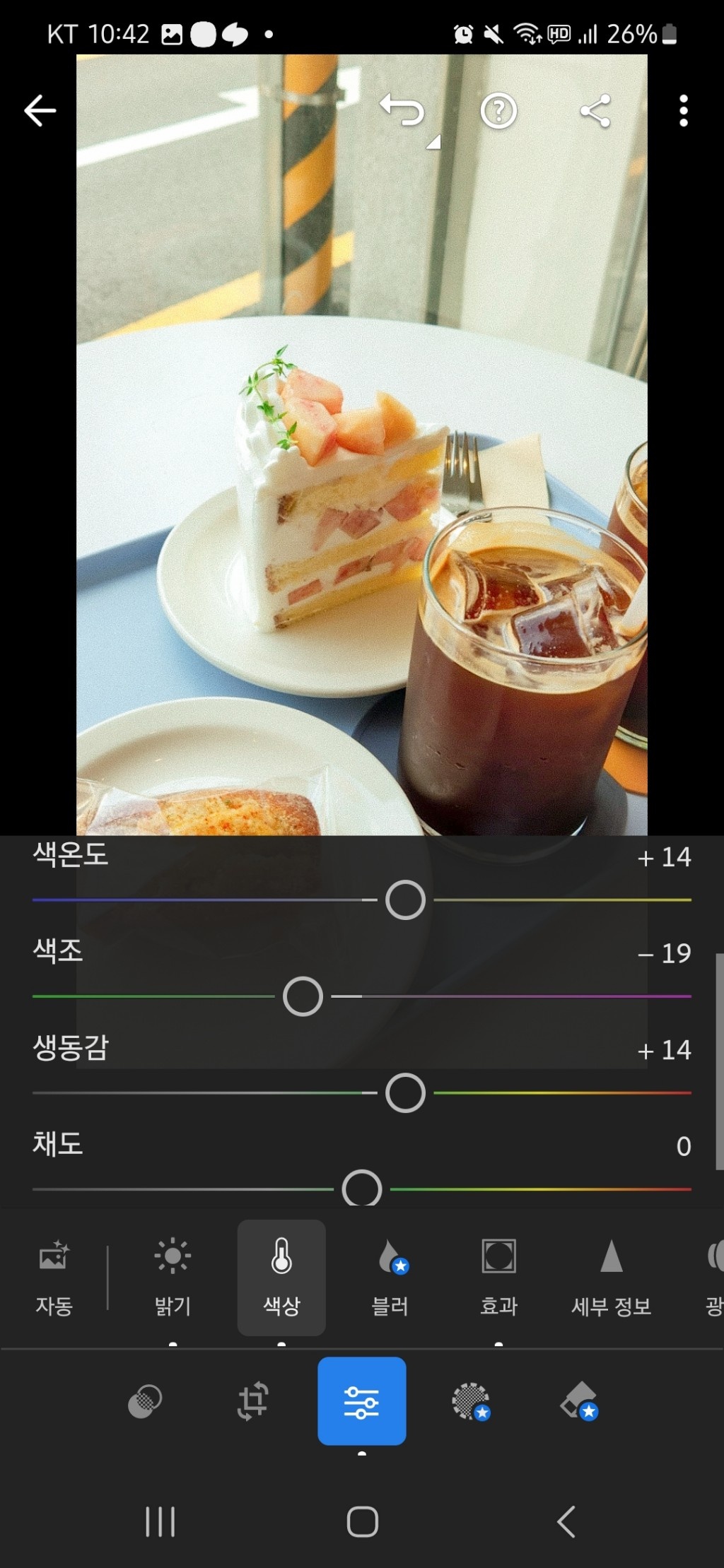This screenshot has height=1568, width=724.
Task: Open the crop and rotate tool
Action: [253, 1401]
